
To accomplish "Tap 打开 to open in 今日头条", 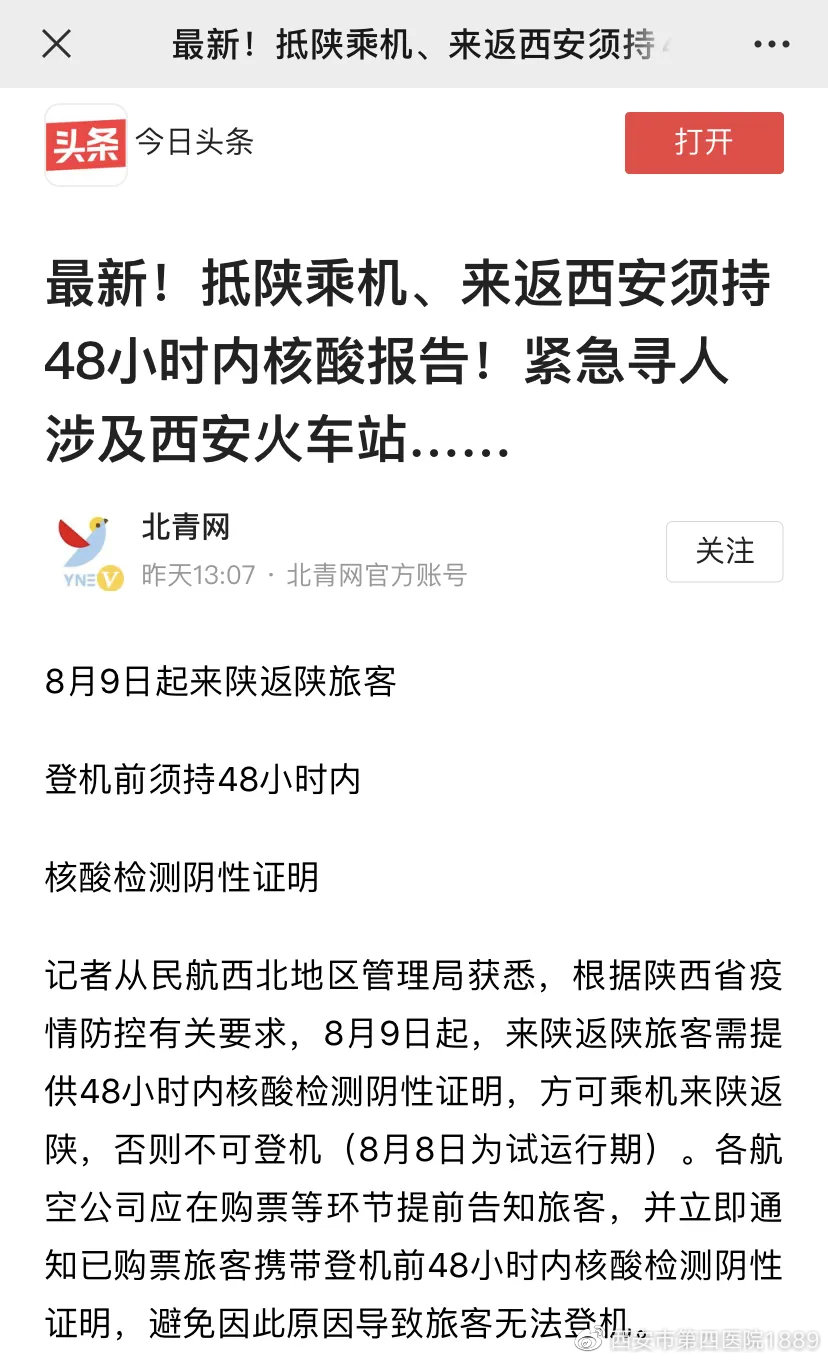I will click(x=703, y=143).
